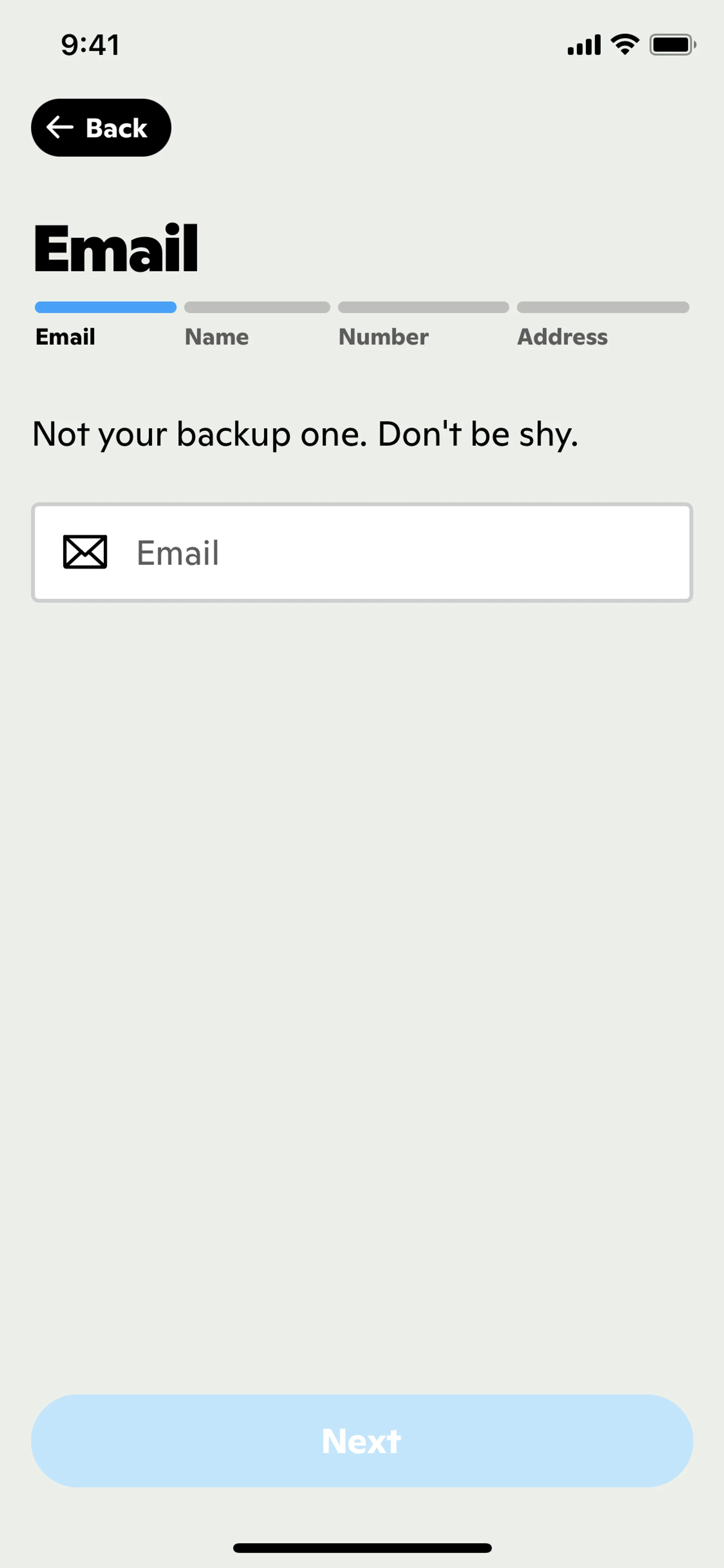Click the envelope symbol before the Email placeholder
This screenshot has height=1568, width=724.
coord(84,553)
